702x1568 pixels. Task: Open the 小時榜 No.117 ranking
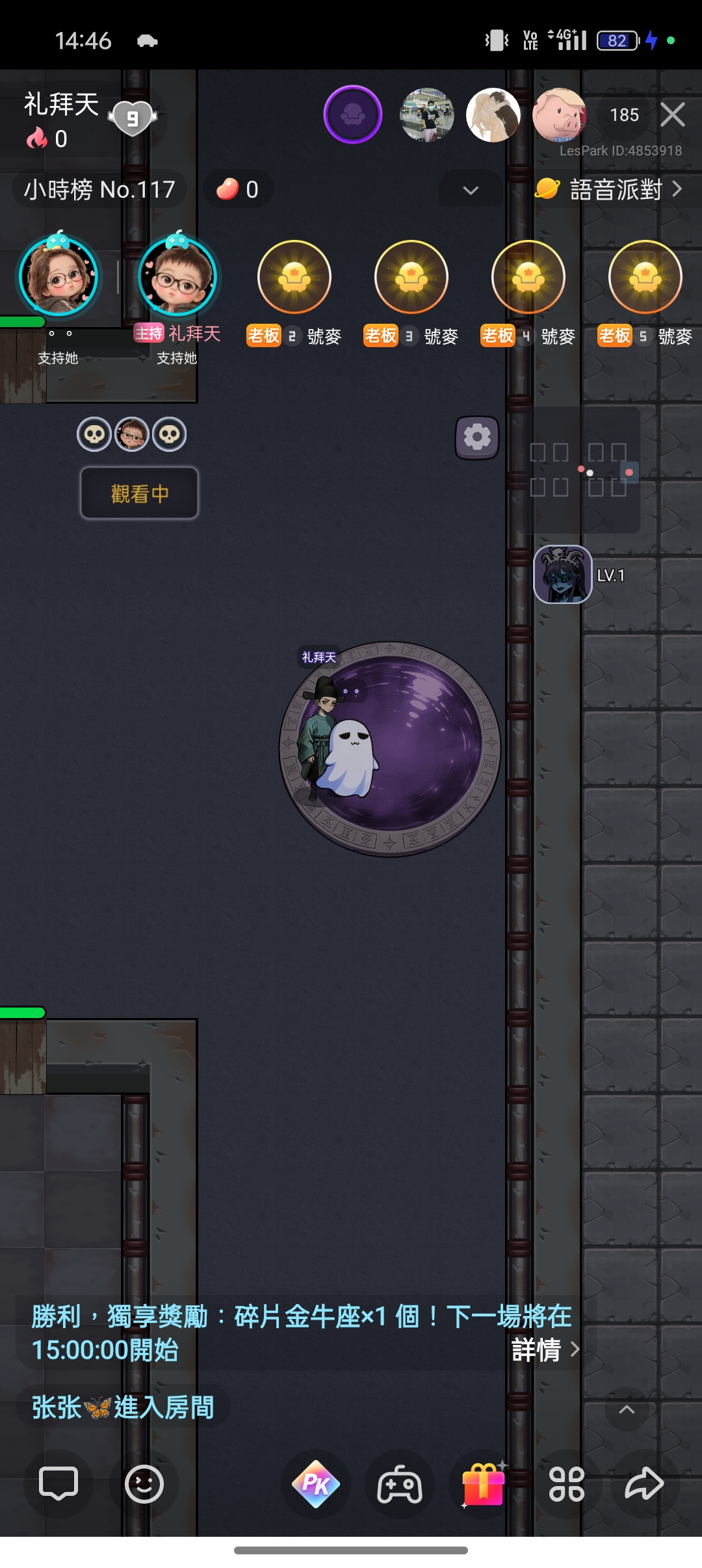(x=99, y=190)
